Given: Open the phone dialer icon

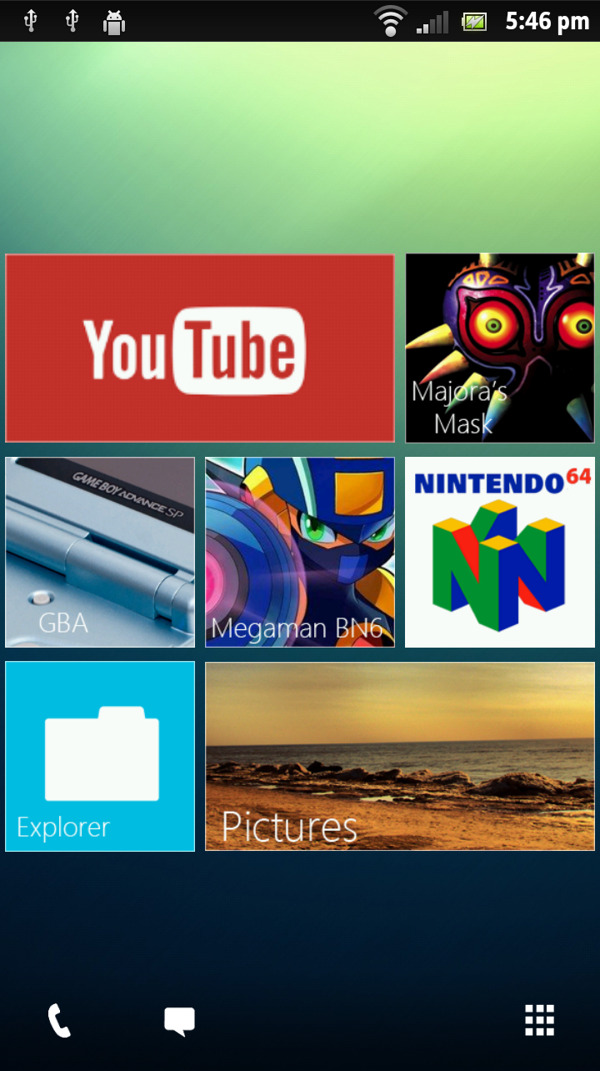Looking at the screenshot, I should point(59,1020).
